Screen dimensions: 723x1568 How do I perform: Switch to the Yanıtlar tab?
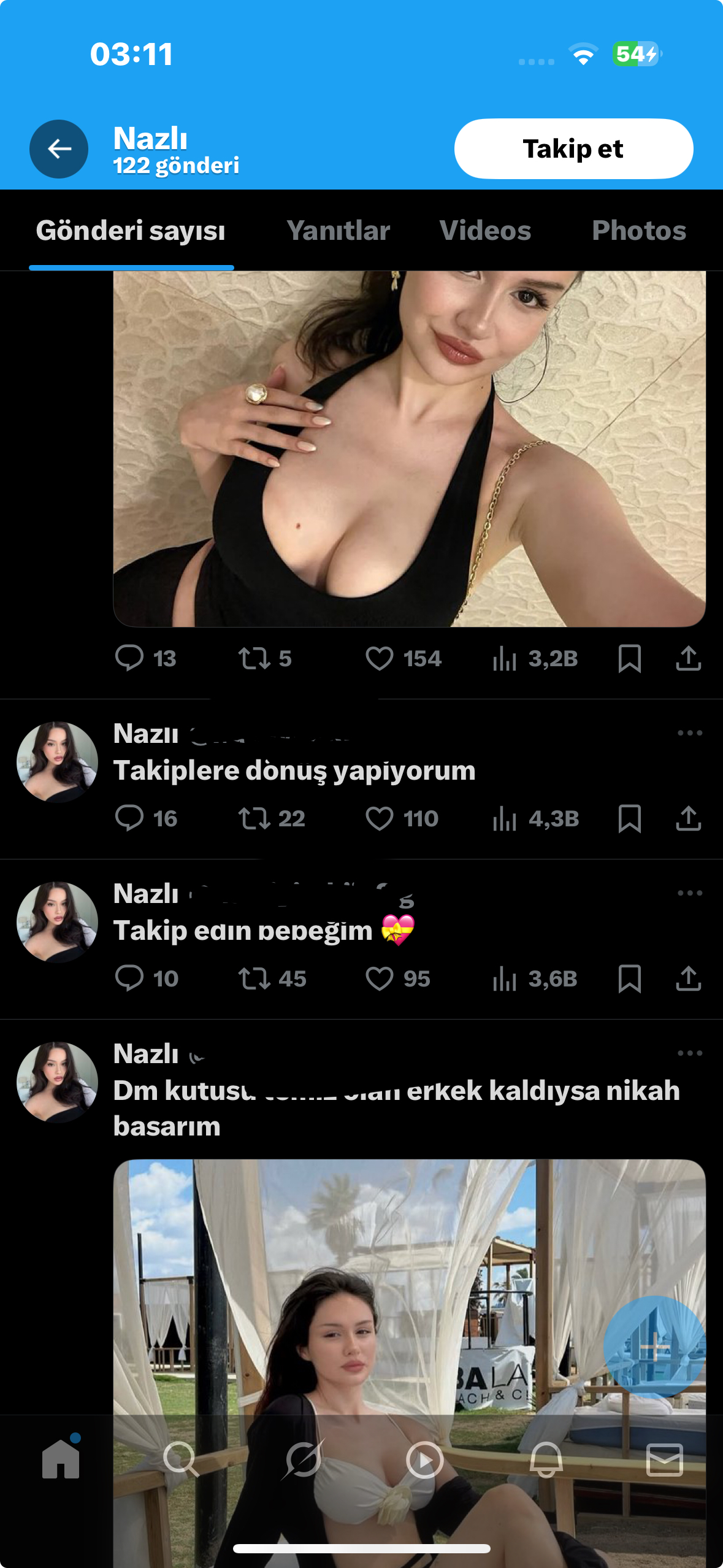click(338, 231)
